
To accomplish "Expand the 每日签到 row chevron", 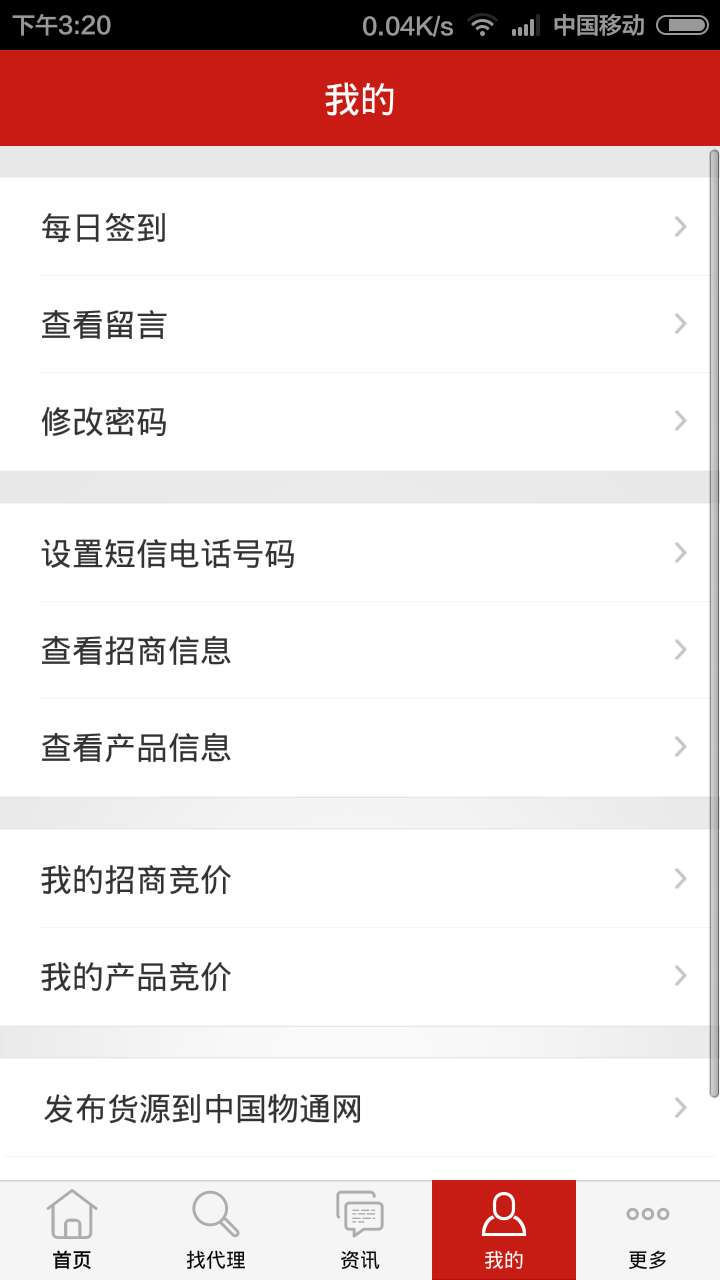I will click(681, 227).
